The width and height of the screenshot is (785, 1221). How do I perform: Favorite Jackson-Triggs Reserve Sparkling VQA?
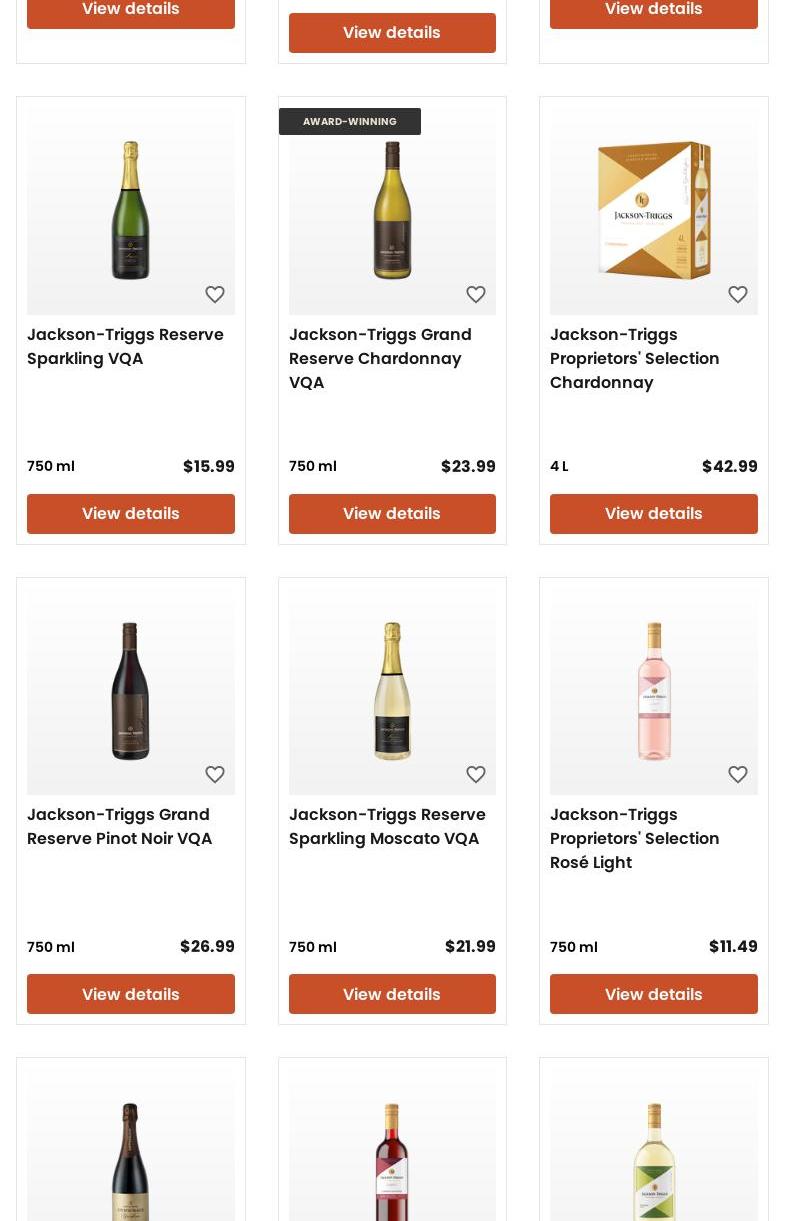coord(215,294)
